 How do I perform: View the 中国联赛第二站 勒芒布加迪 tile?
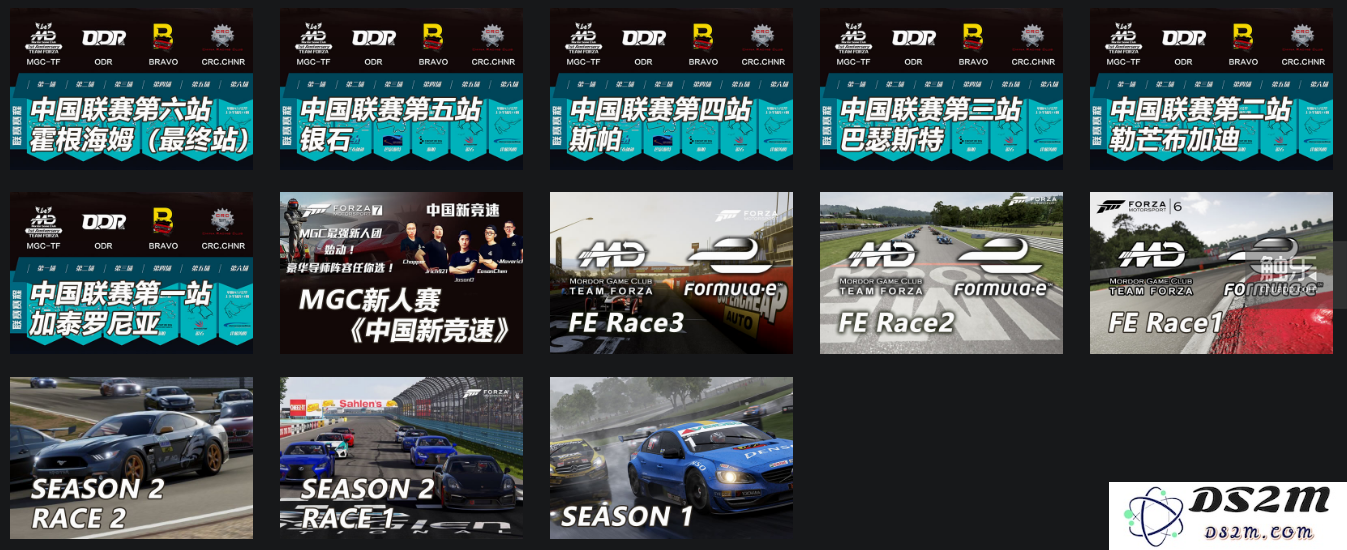[1211, 89]
